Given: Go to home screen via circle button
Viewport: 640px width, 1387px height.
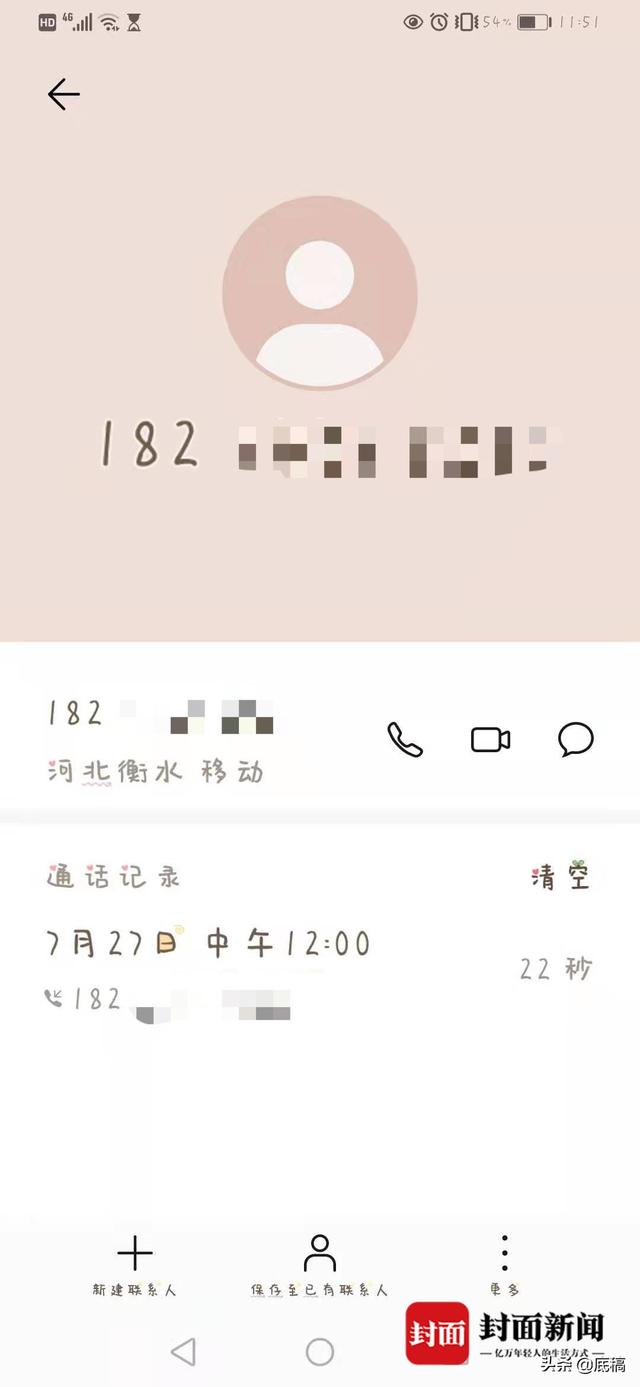Looking at the screenshot, I should 319,1352.
